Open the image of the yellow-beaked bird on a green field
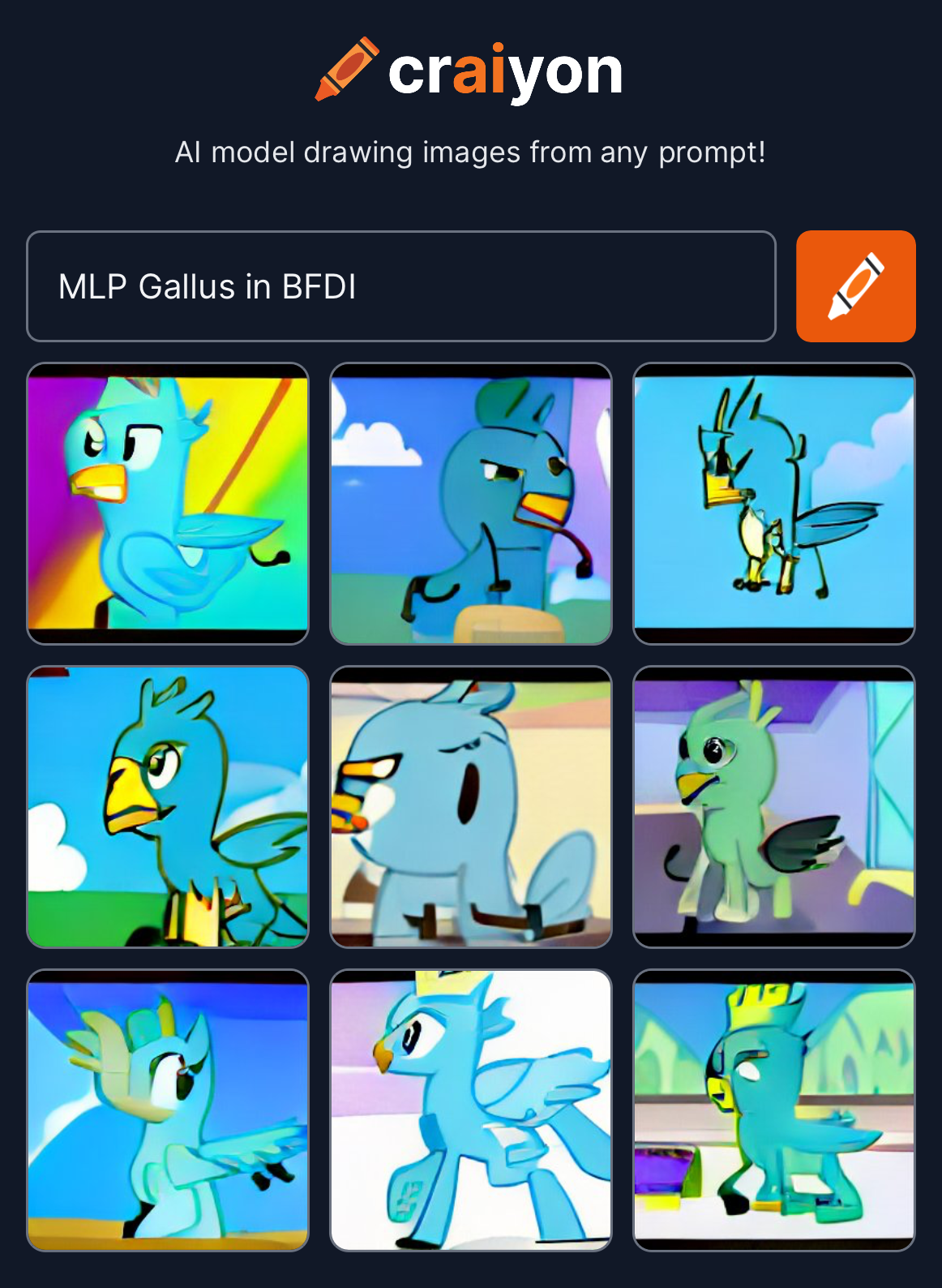Viewport: 942px width, 1288px height. tap(168, 807)
